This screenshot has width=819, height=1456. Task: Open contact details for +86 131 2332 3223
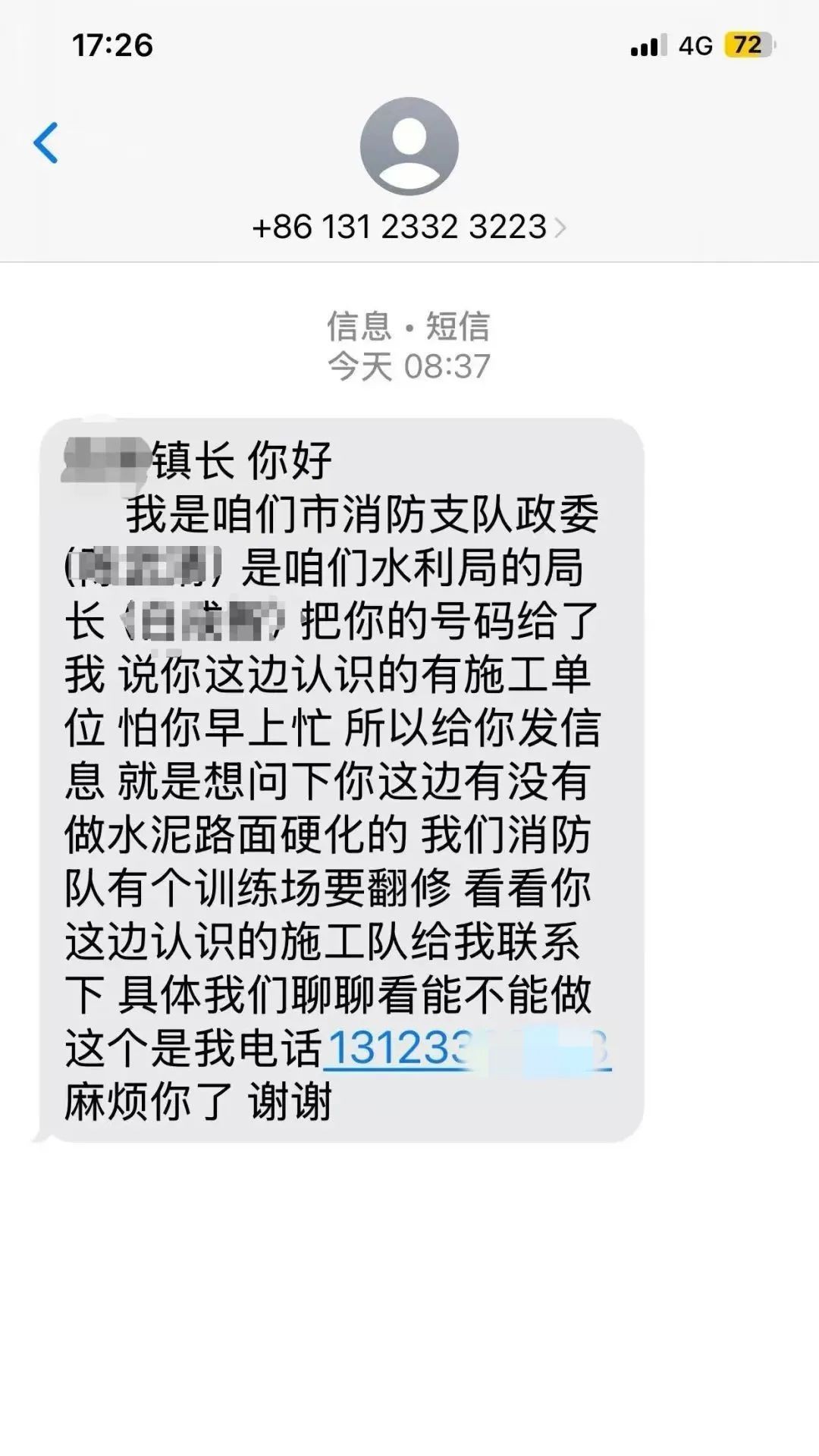pos(409,227)
